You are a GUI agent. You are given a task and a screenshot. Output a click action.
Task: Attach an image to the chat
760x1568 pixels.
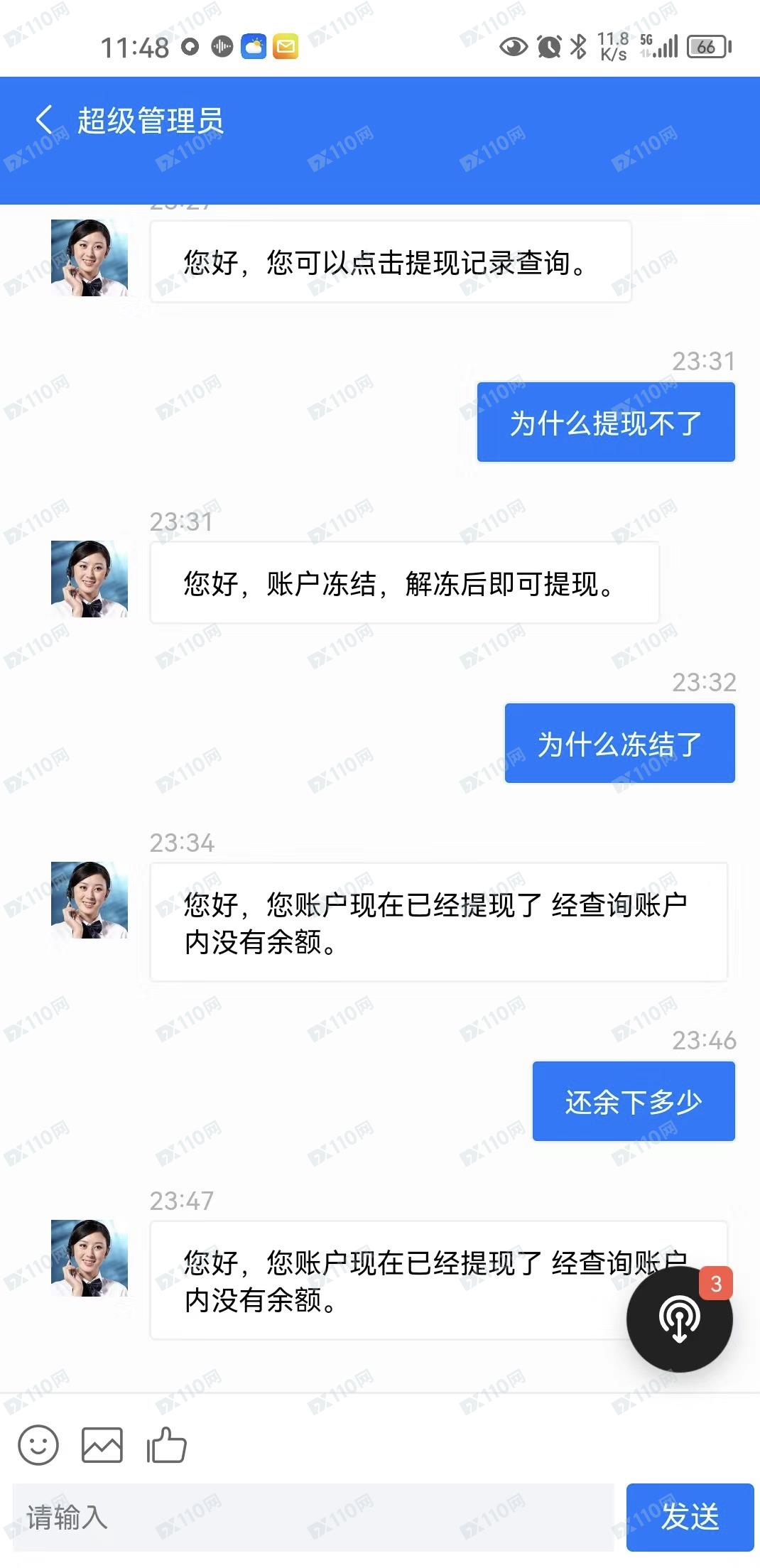click(102, 1444)
